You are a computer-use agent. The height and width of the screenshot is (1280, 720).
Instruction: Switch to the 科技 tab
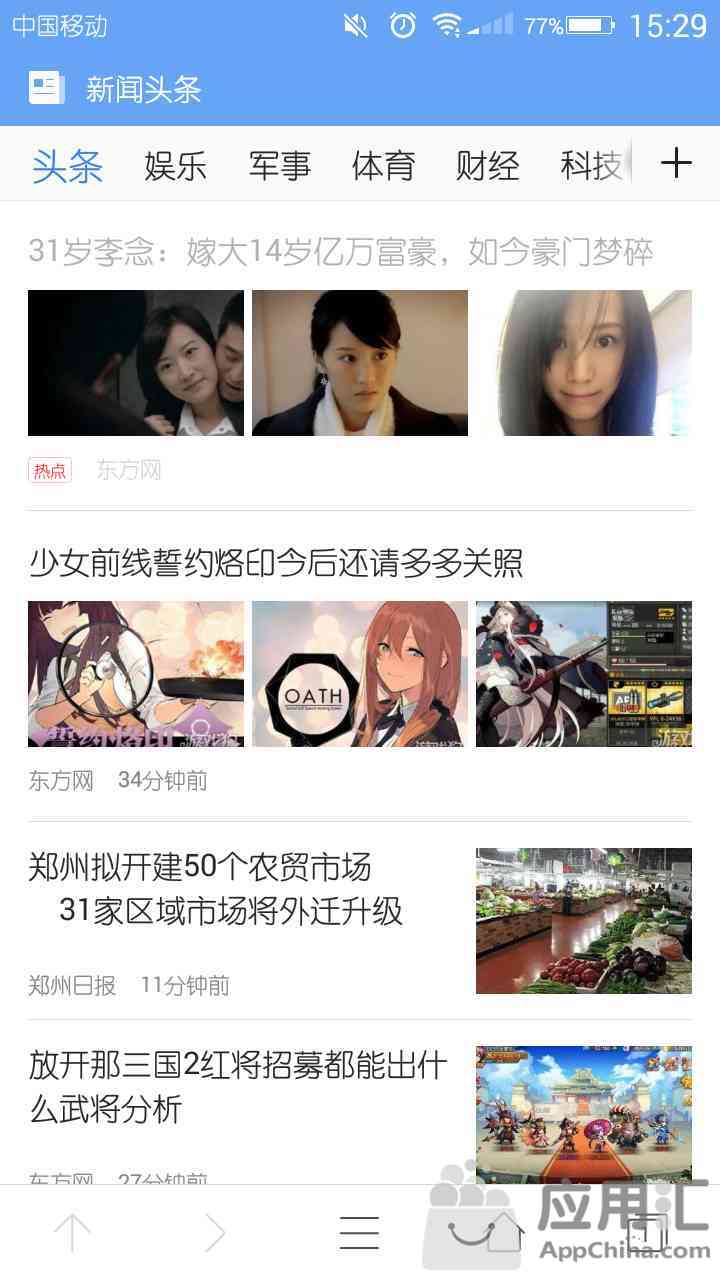[592, 165]
